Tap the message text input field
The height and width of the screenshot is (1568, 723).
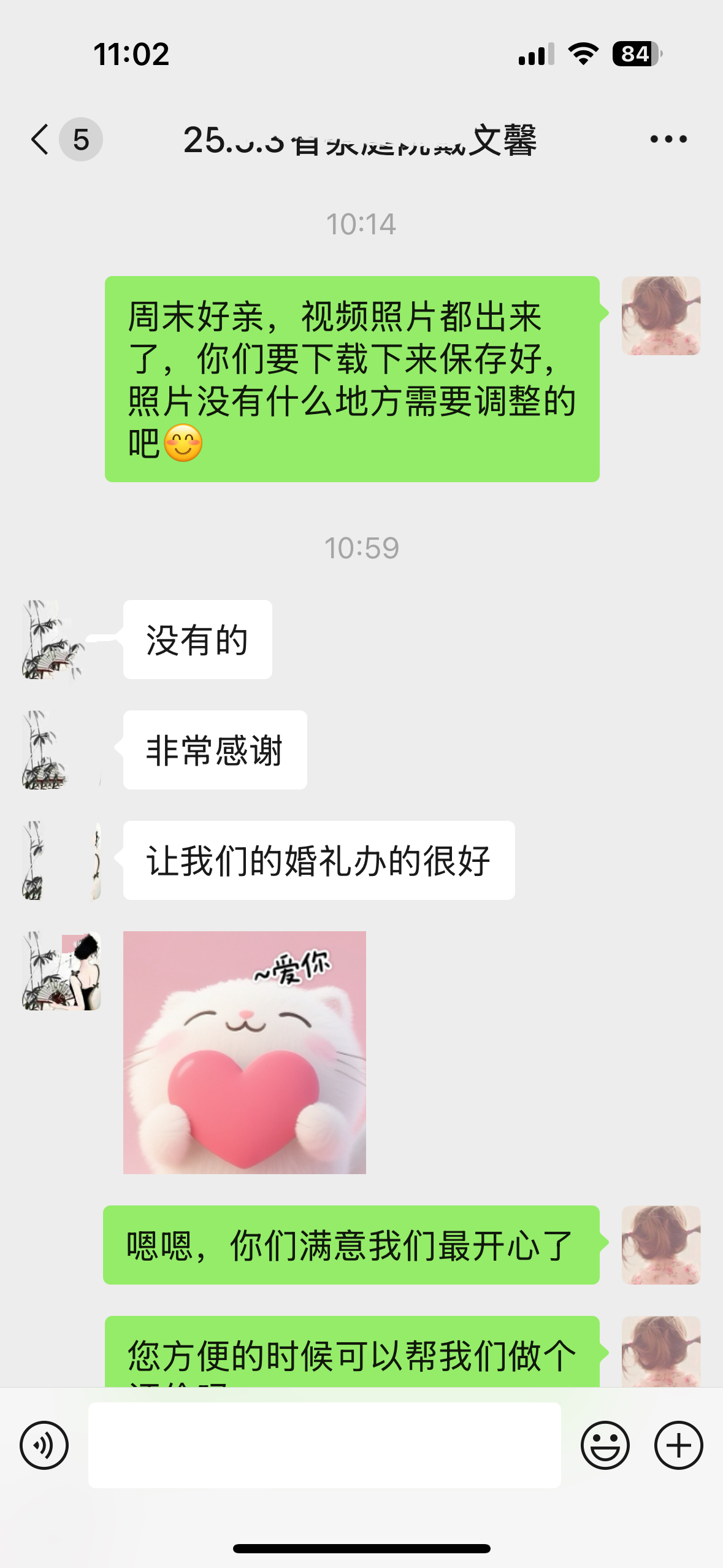[x=324, y=1445]
